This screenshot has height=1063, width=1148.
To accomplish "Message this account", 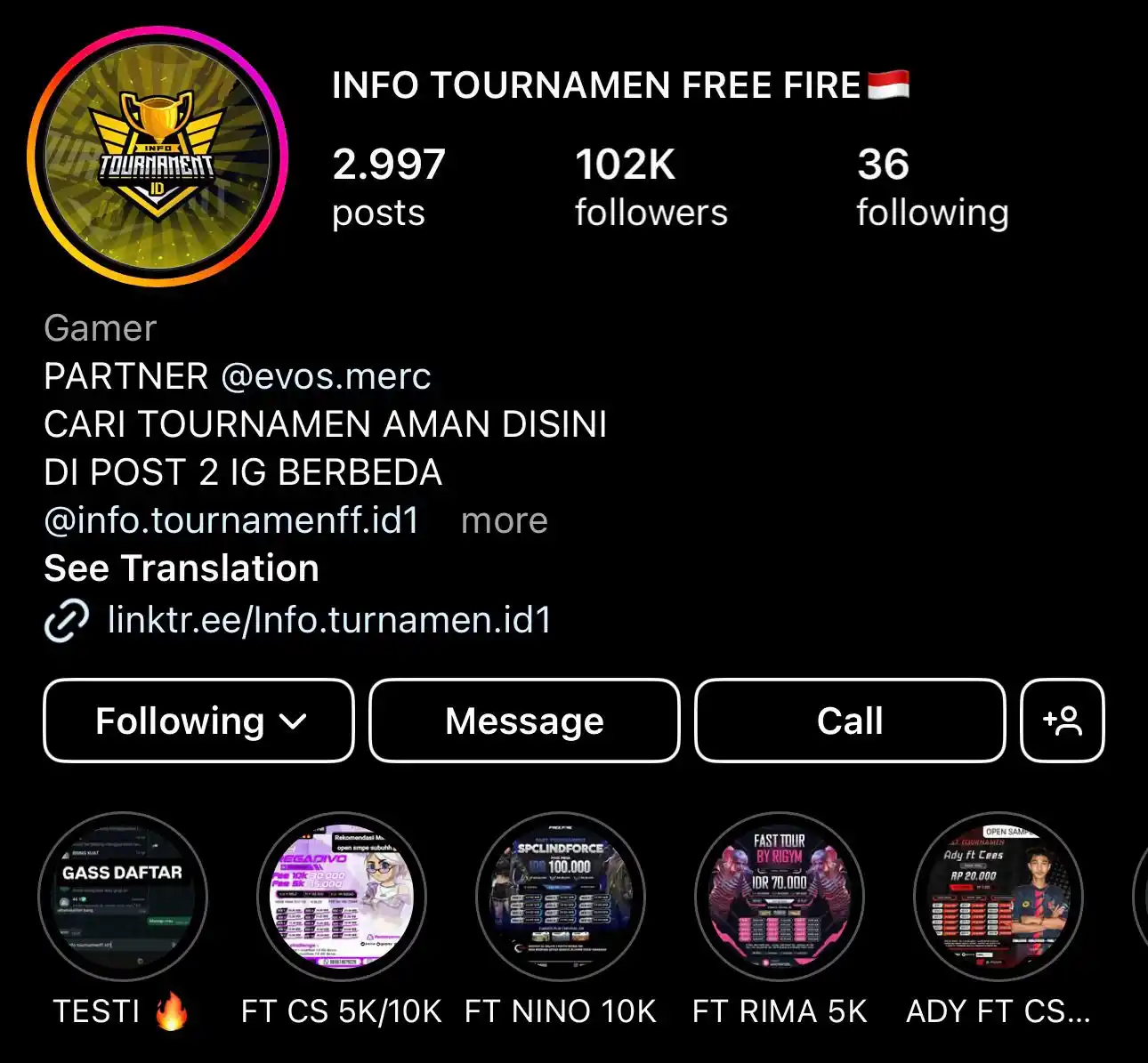I will [524, 721].
